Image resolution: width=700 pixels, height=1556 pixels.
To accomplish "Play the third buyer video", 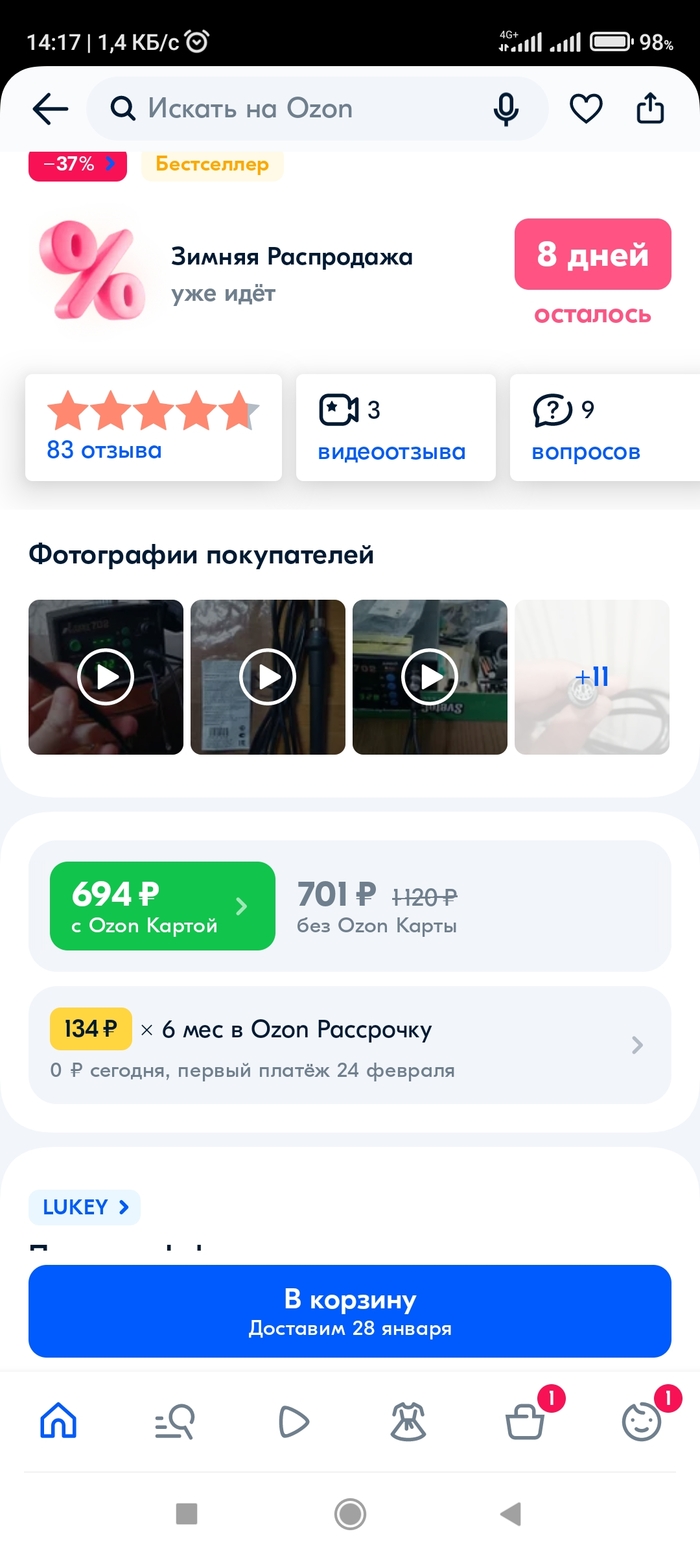I will click(430, 677).
